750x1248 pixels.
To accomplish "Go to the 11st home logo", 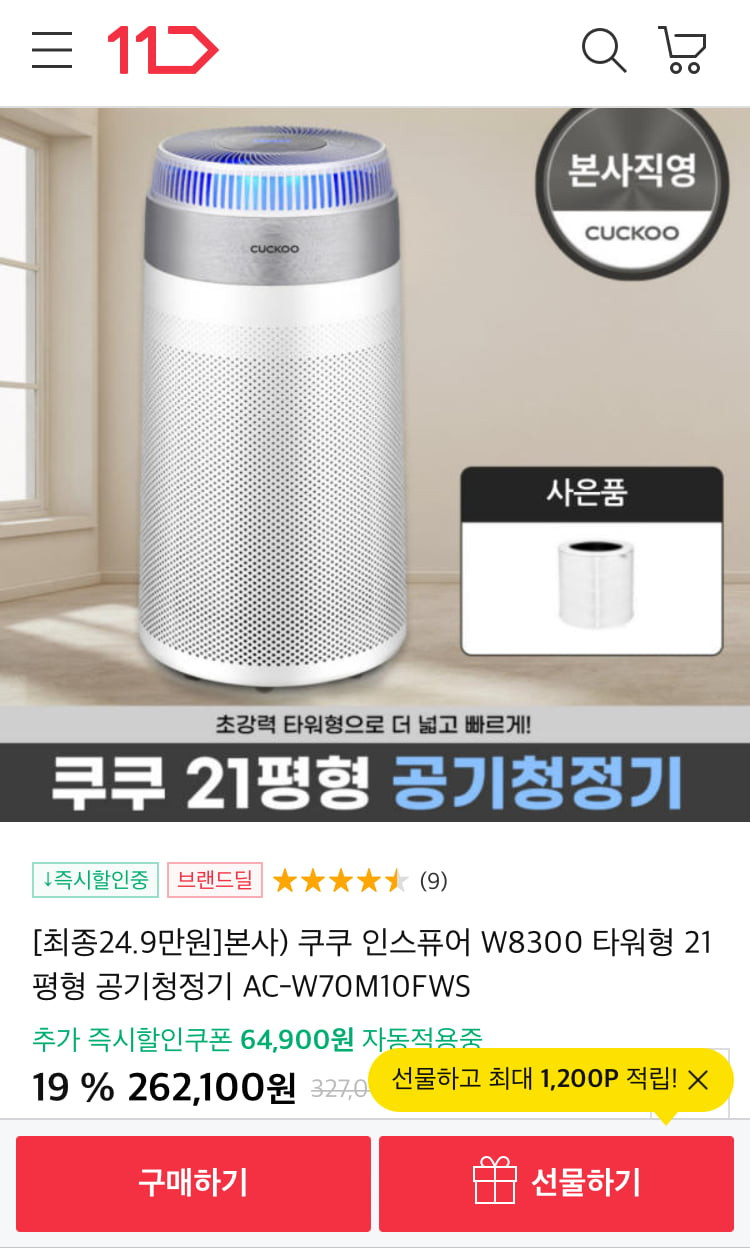I will pos(163,50).
